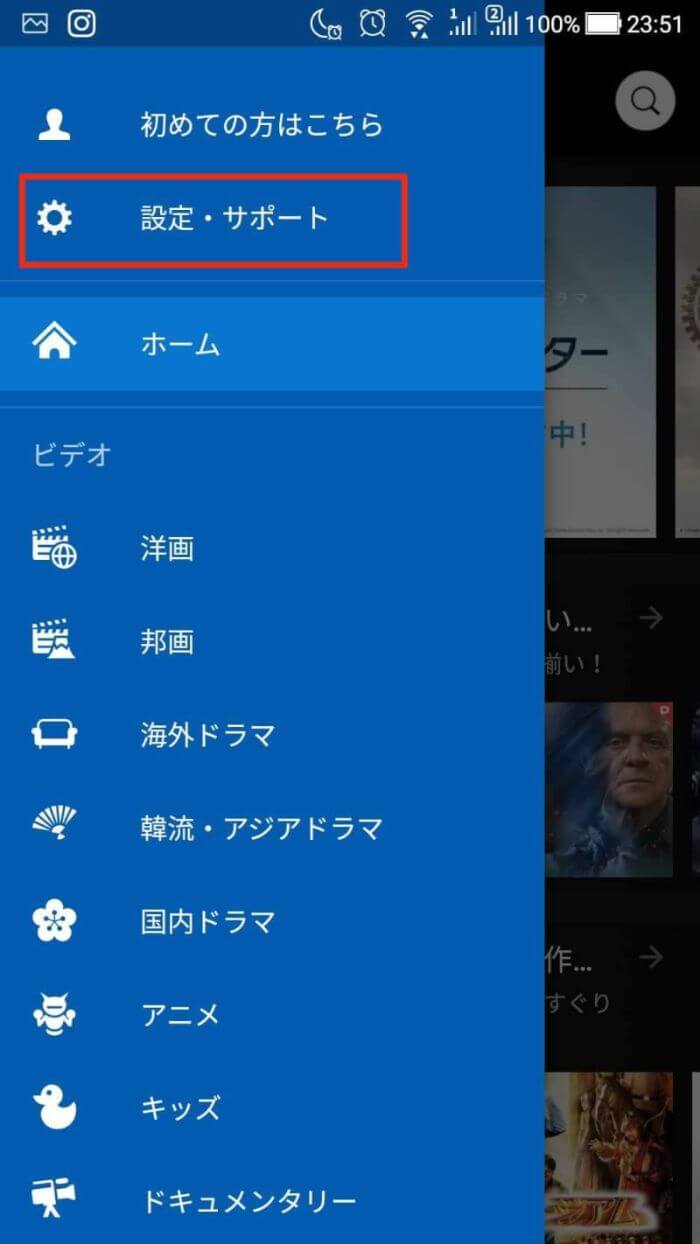
Task: Select the アニメ category
Action: point(180,1016)
